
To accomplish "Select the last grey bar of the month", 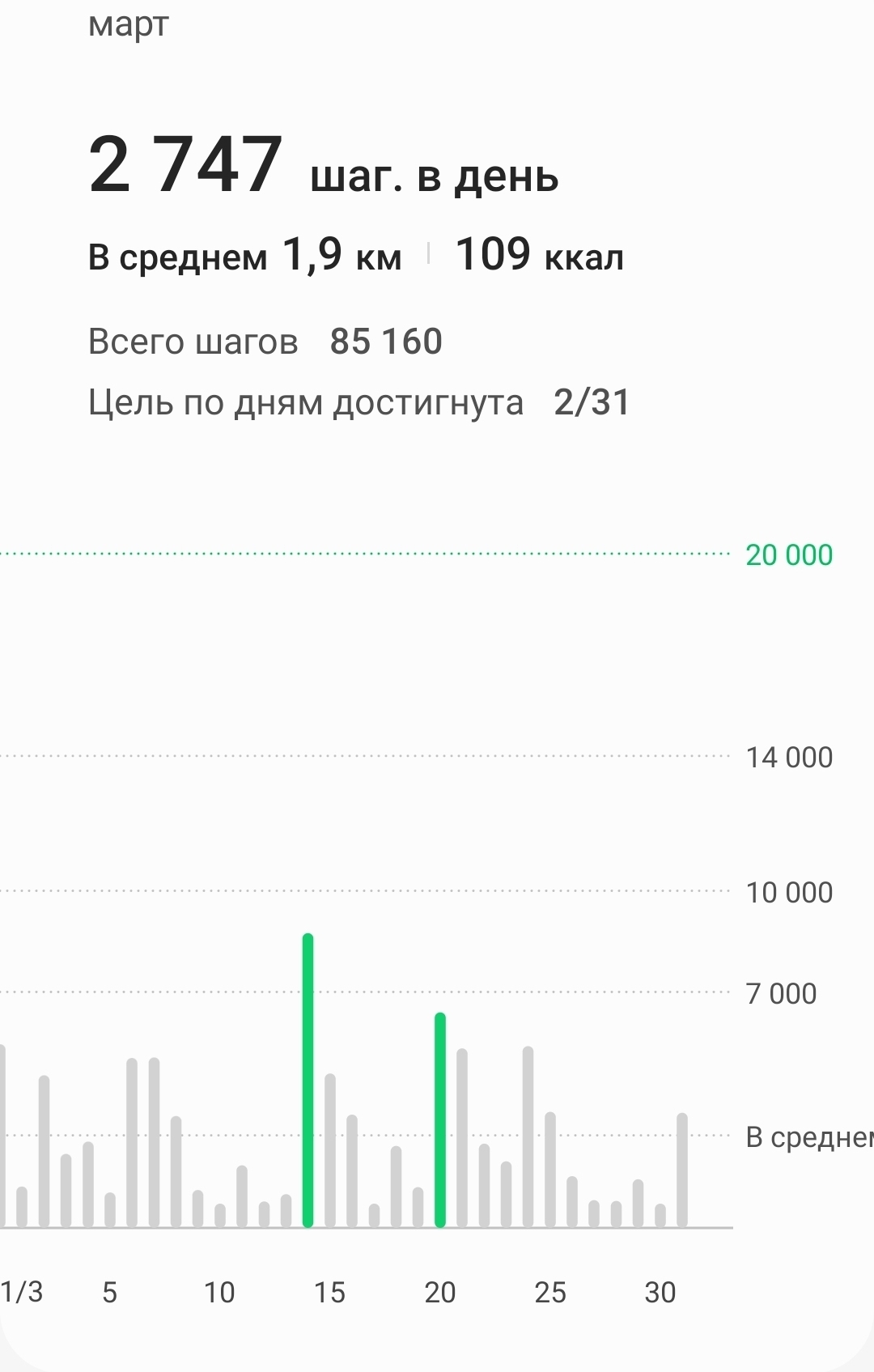I will (x=682, y=1170).
